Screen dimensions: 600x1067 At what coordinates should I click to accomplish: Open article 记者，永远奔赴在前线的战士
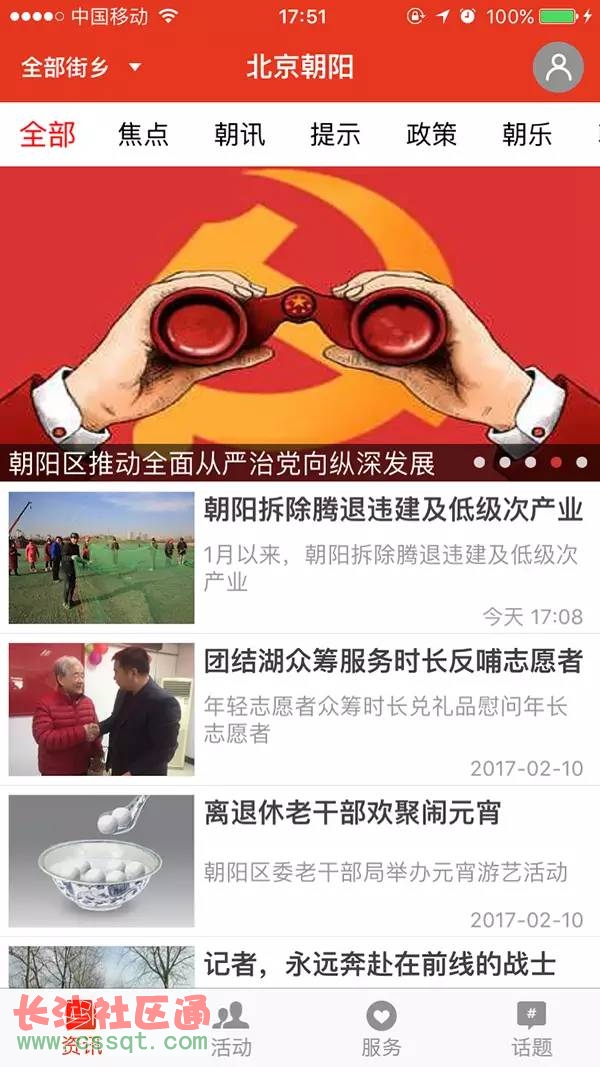[x=300, y=963]
